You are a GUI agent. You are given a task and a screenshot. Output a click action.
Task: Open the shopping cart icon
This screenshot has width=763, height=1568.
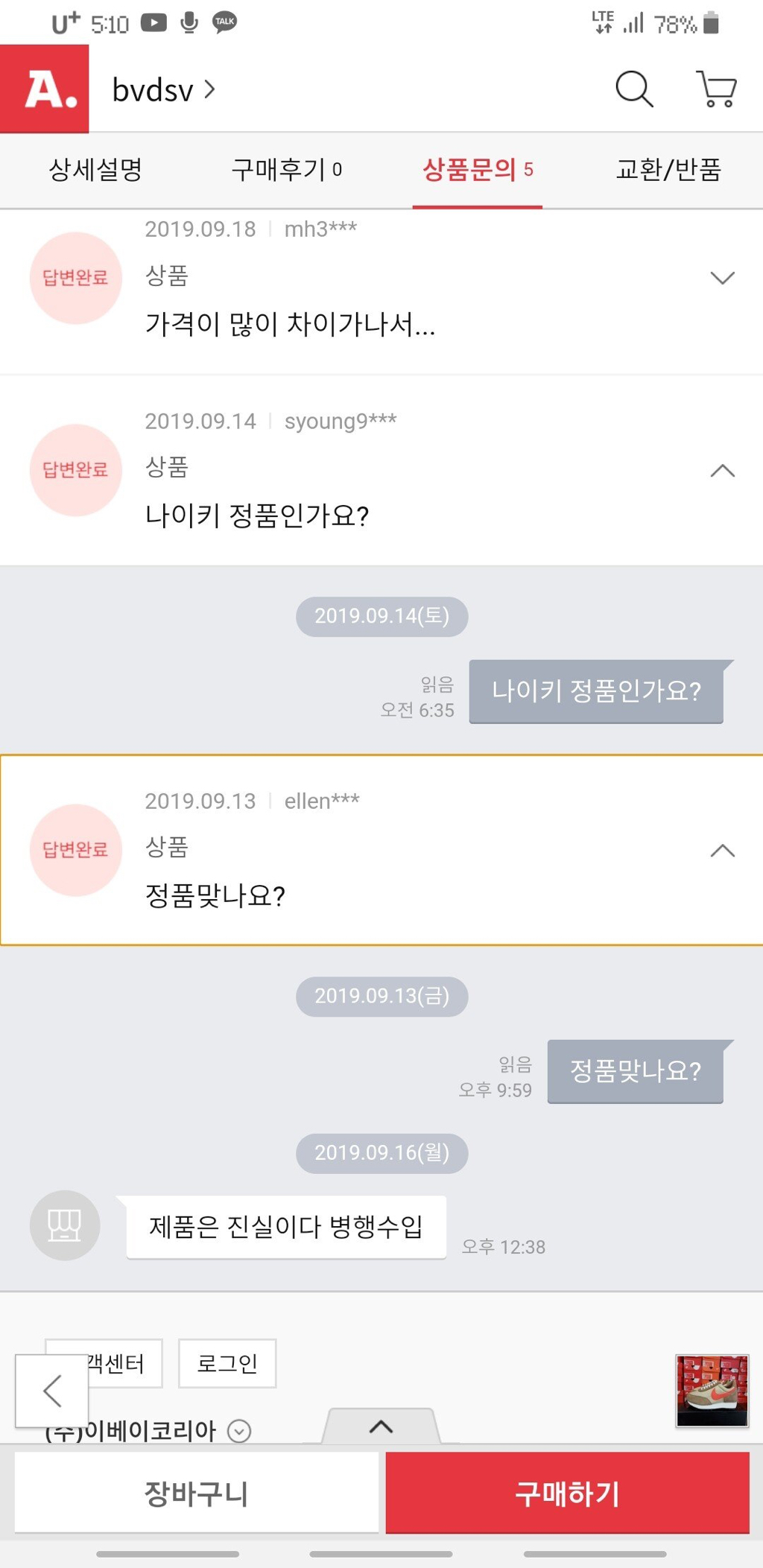coord(713,89)
